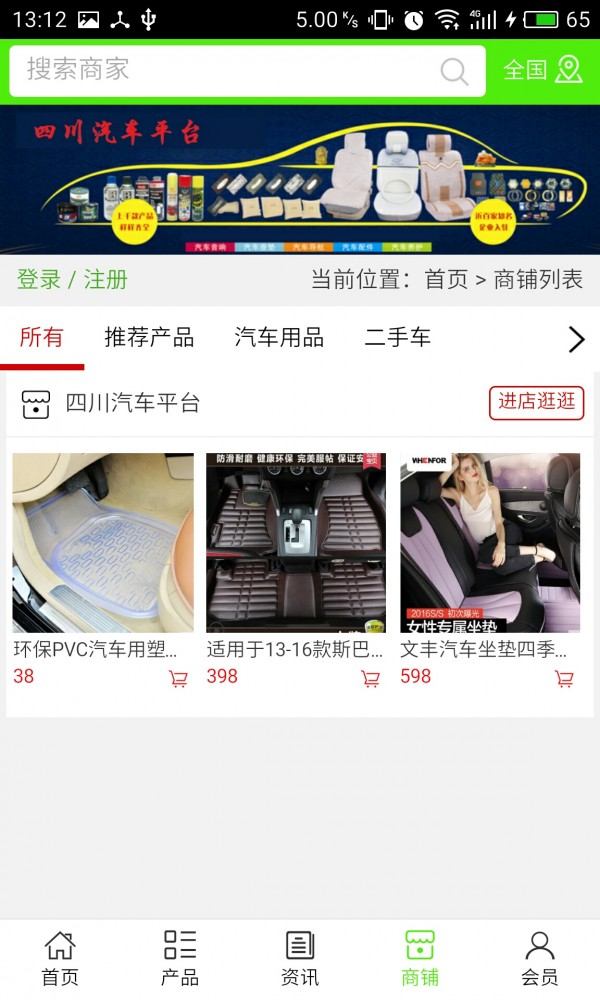Screen dimensions: 600x1000
Task: Open the 适用于13-16款斯巴 product
Action: [x=296, y=543]
